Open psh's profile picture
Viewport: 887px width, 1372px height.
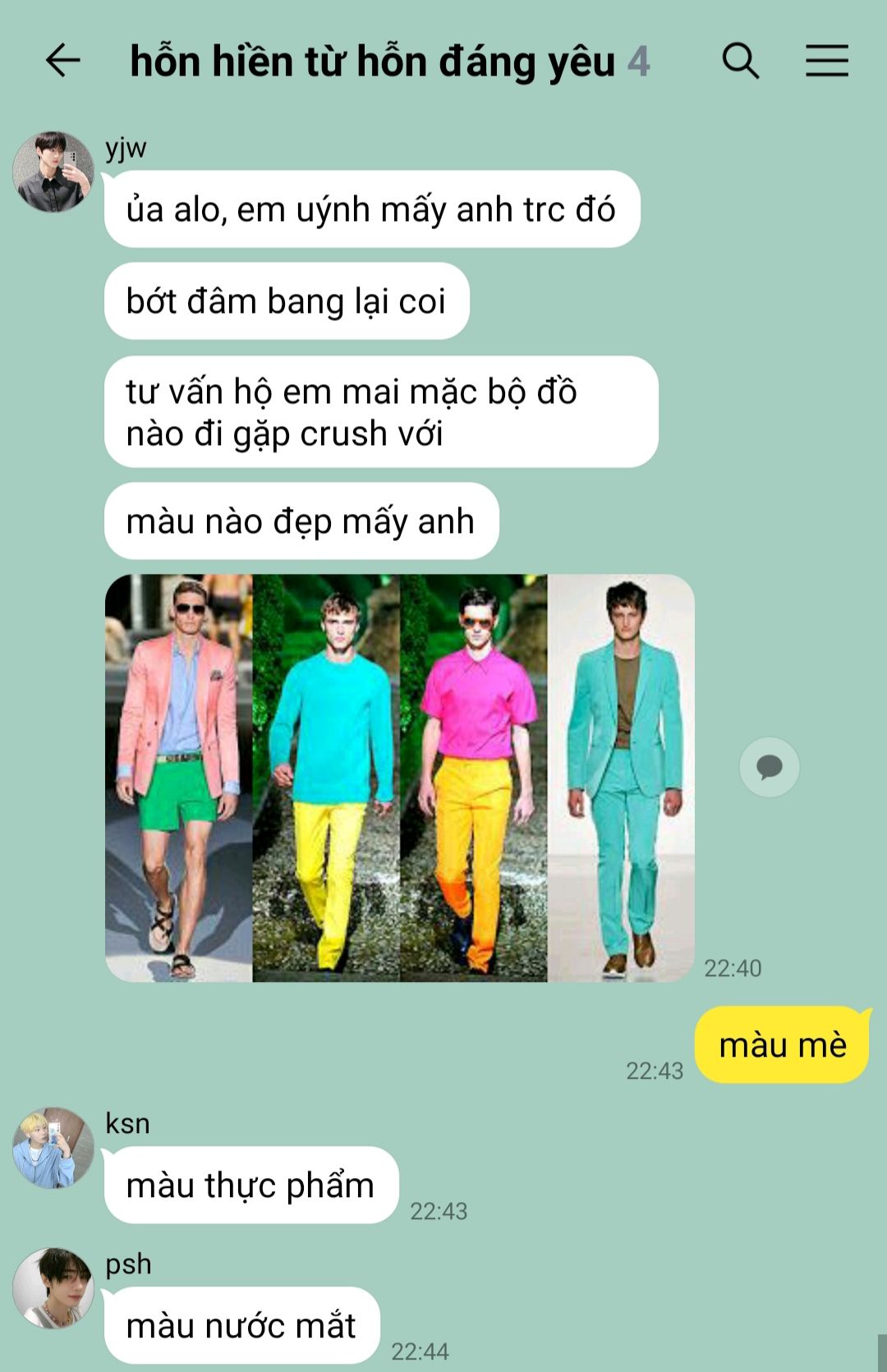[x=53, y=1287]
